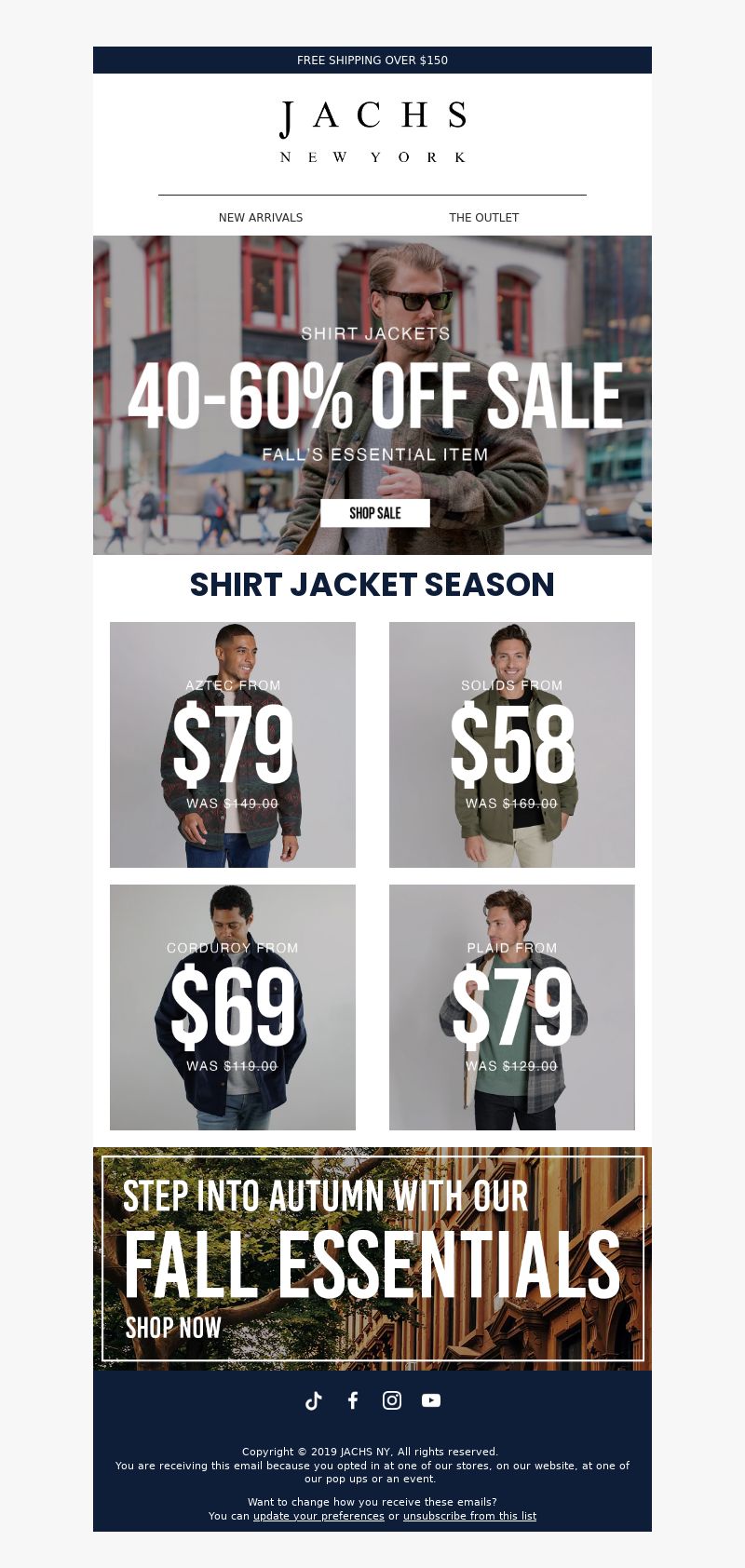Screen dimensions: 745x1568
Task: Open the Fall Essentials Shop Now banner
Action: pos(372,1259)
